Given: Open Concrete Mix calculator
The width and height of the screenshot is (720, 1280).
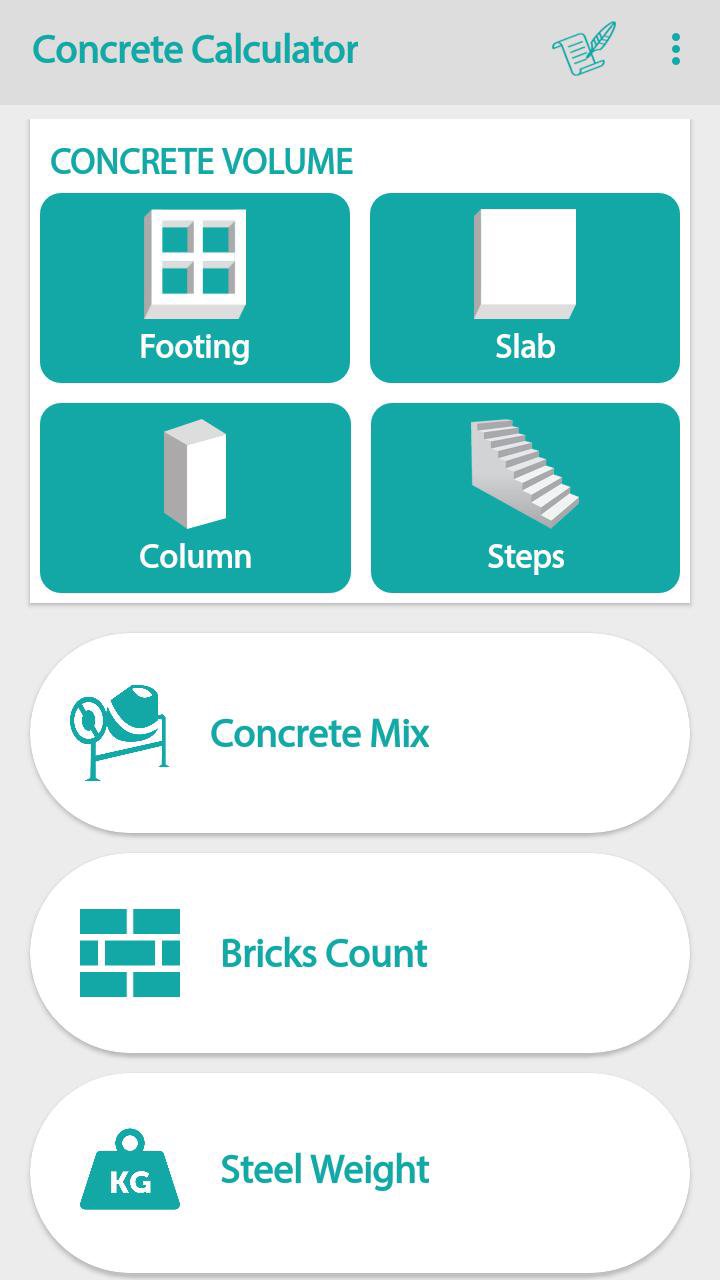Looking at the screenshot, I should click(360, 733).
